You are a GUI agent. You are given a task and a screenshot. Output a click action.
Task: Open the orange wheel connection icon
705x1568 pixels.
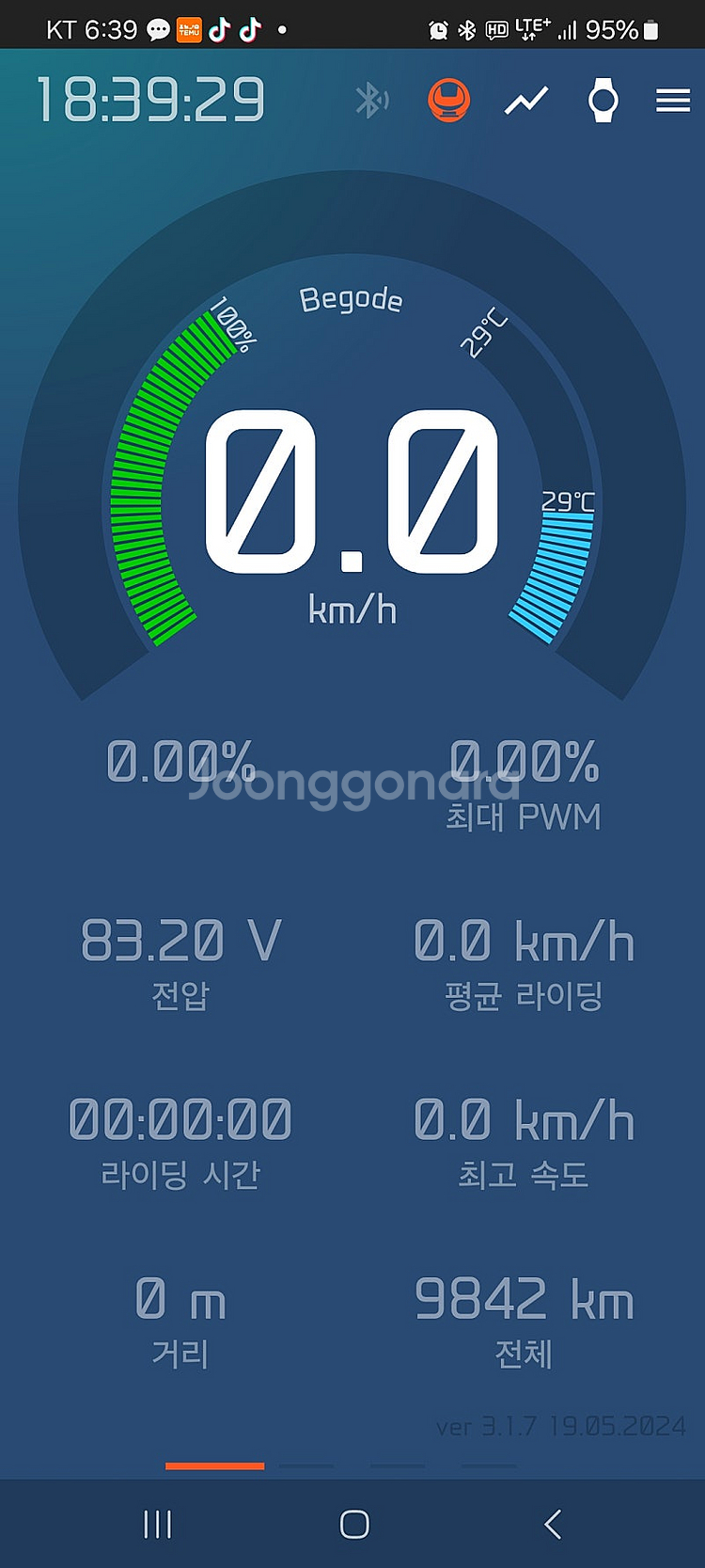(x=449, y=101)
